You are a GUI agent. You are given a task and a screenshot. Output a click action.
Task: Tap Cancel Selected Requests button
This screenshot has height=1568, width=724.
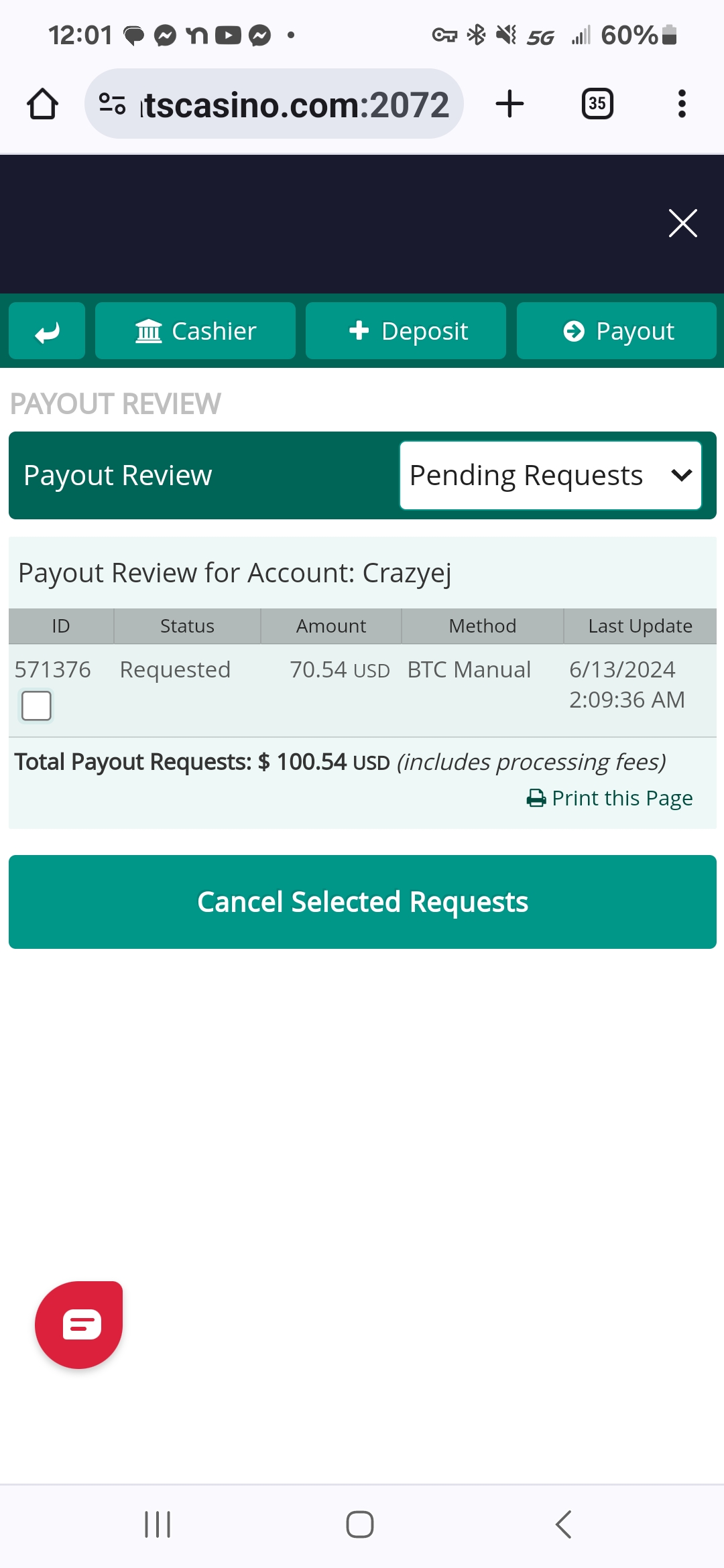coord(363,902)
